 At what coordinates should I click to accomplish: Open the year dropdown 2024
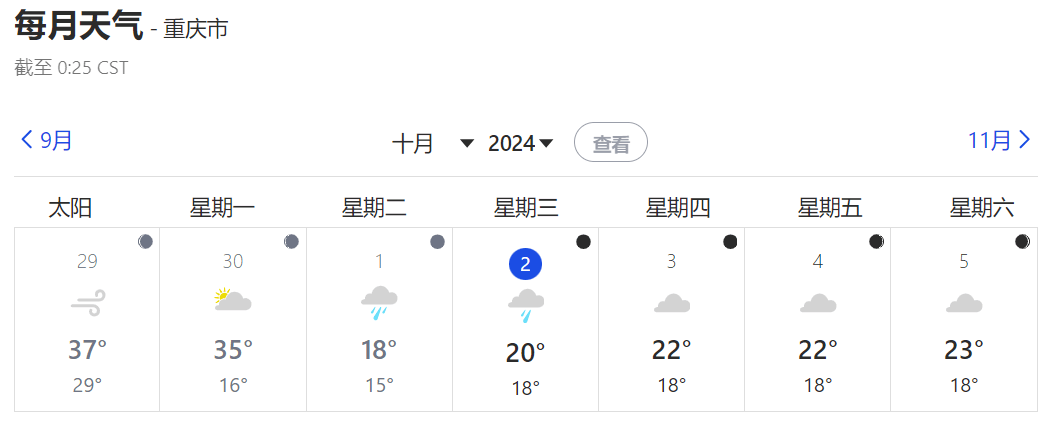(520, 143)
